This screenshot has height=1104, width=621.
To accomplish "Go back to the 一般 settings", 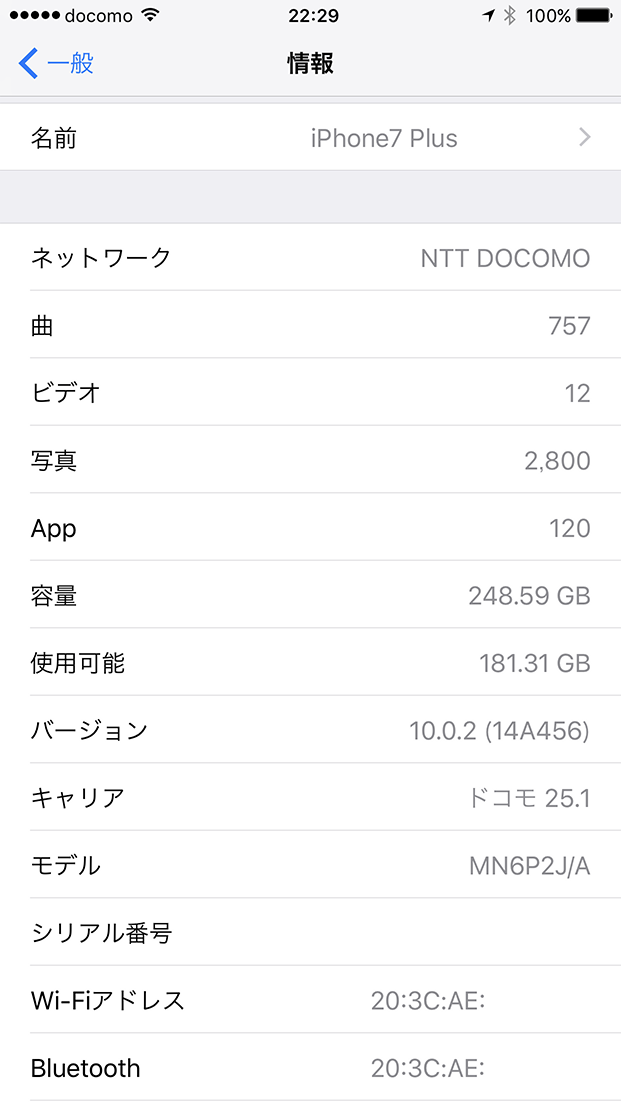I will click(x=57, y=64).
